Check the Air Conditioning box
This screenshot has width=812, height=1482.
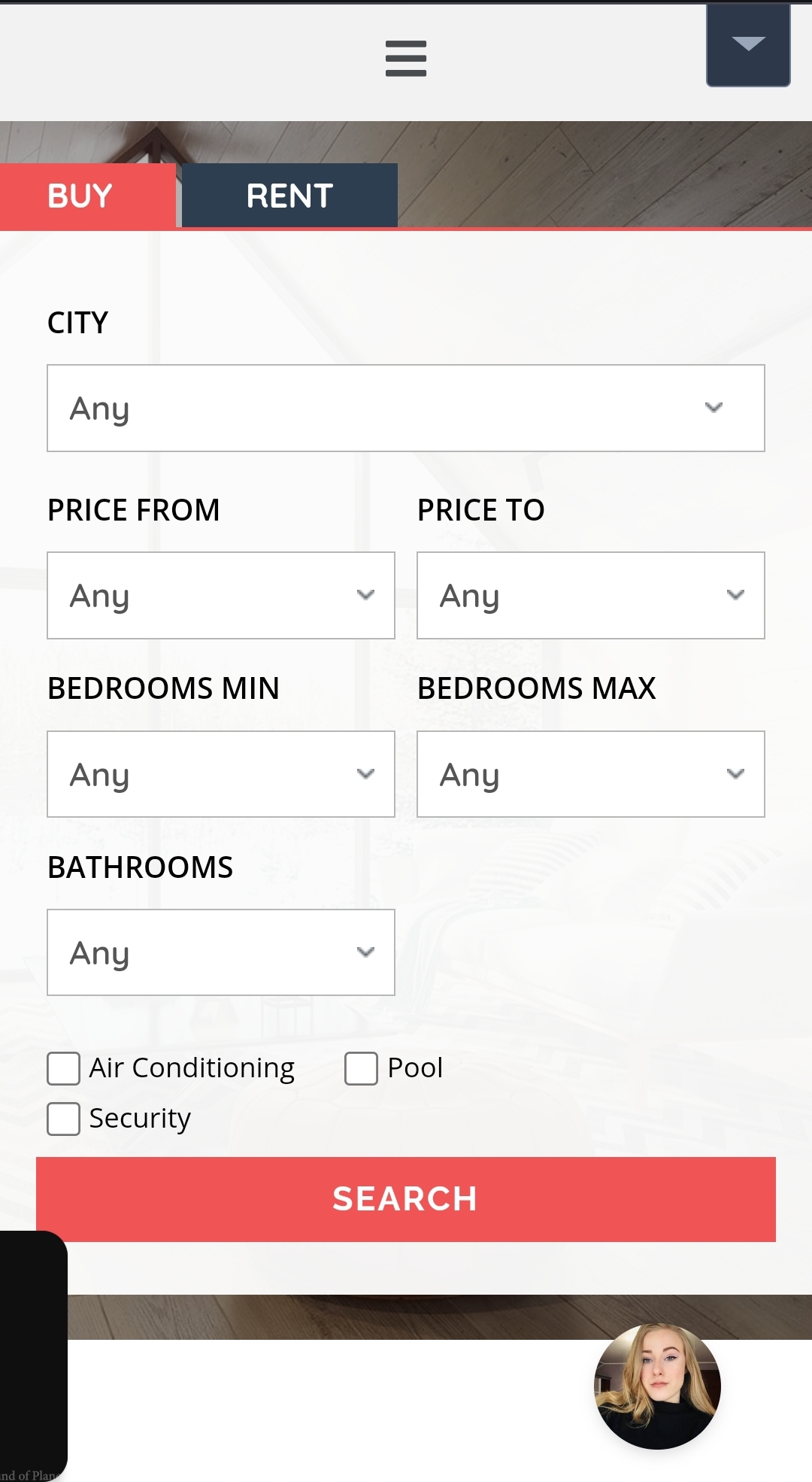pyautogui.click(x=63, y=1068)
